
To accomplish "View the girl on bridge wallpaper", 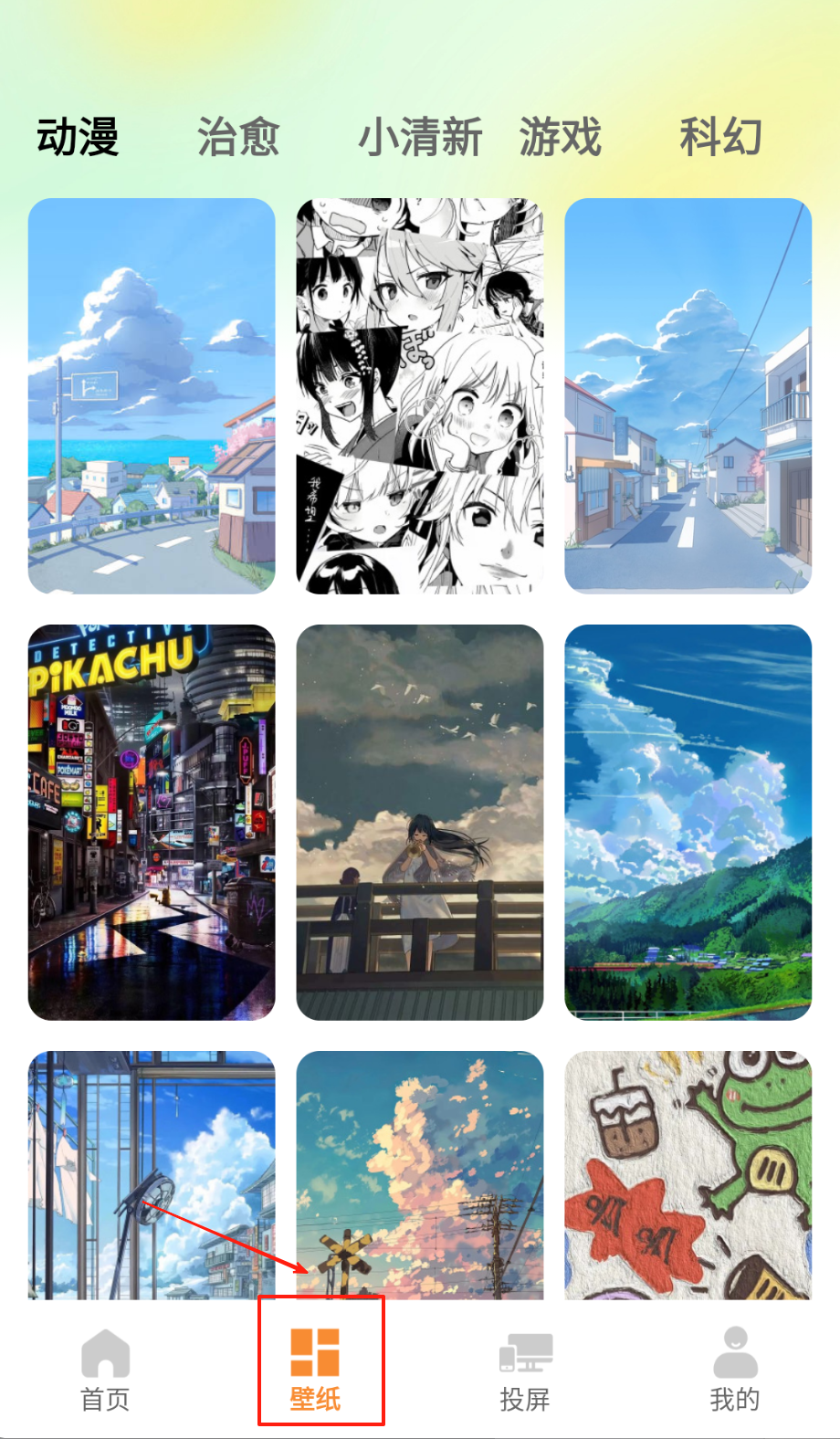I will [420, 822].
